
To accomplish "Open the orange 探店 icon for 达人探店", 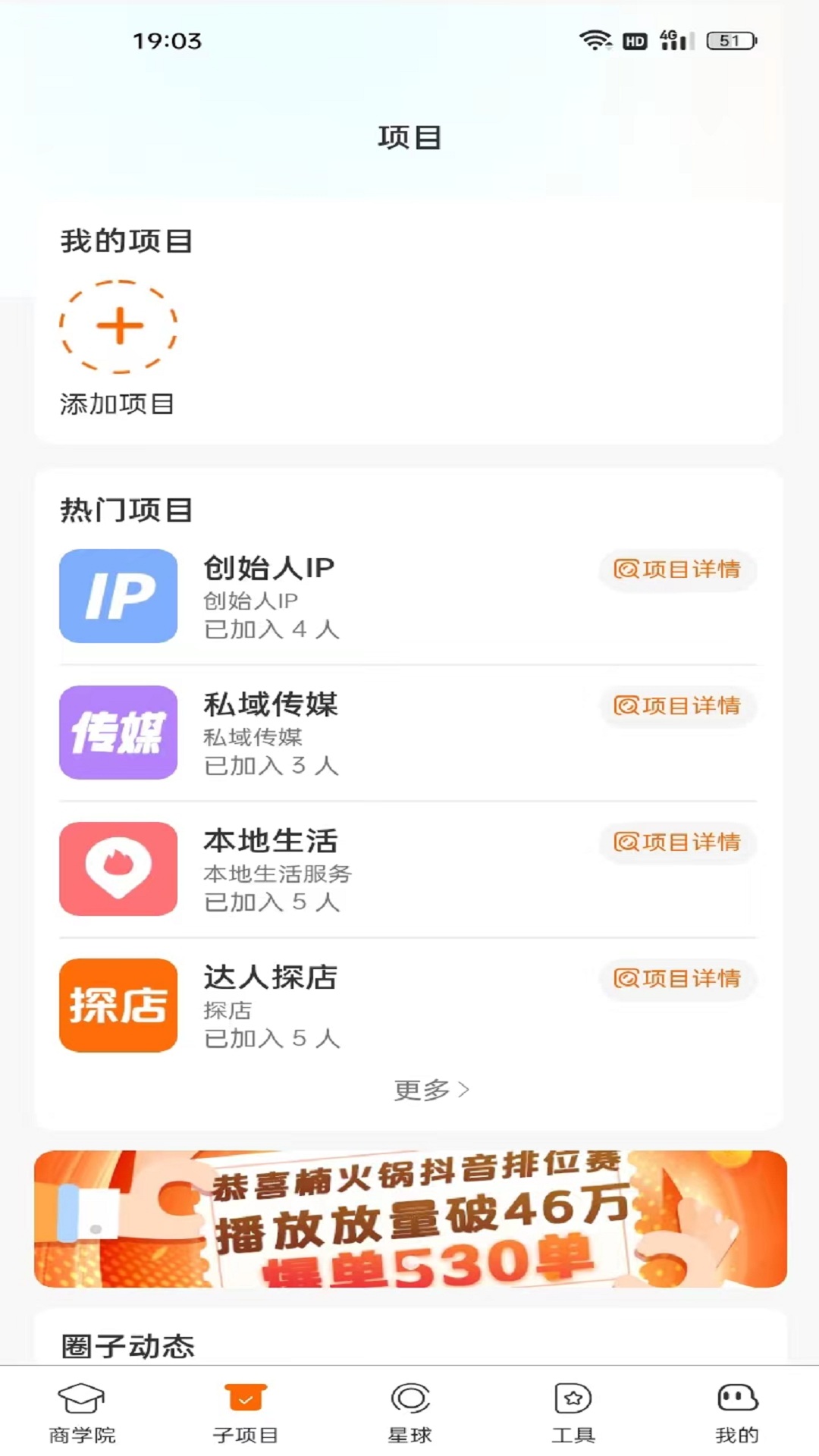I will click(x=118, y=1006).
